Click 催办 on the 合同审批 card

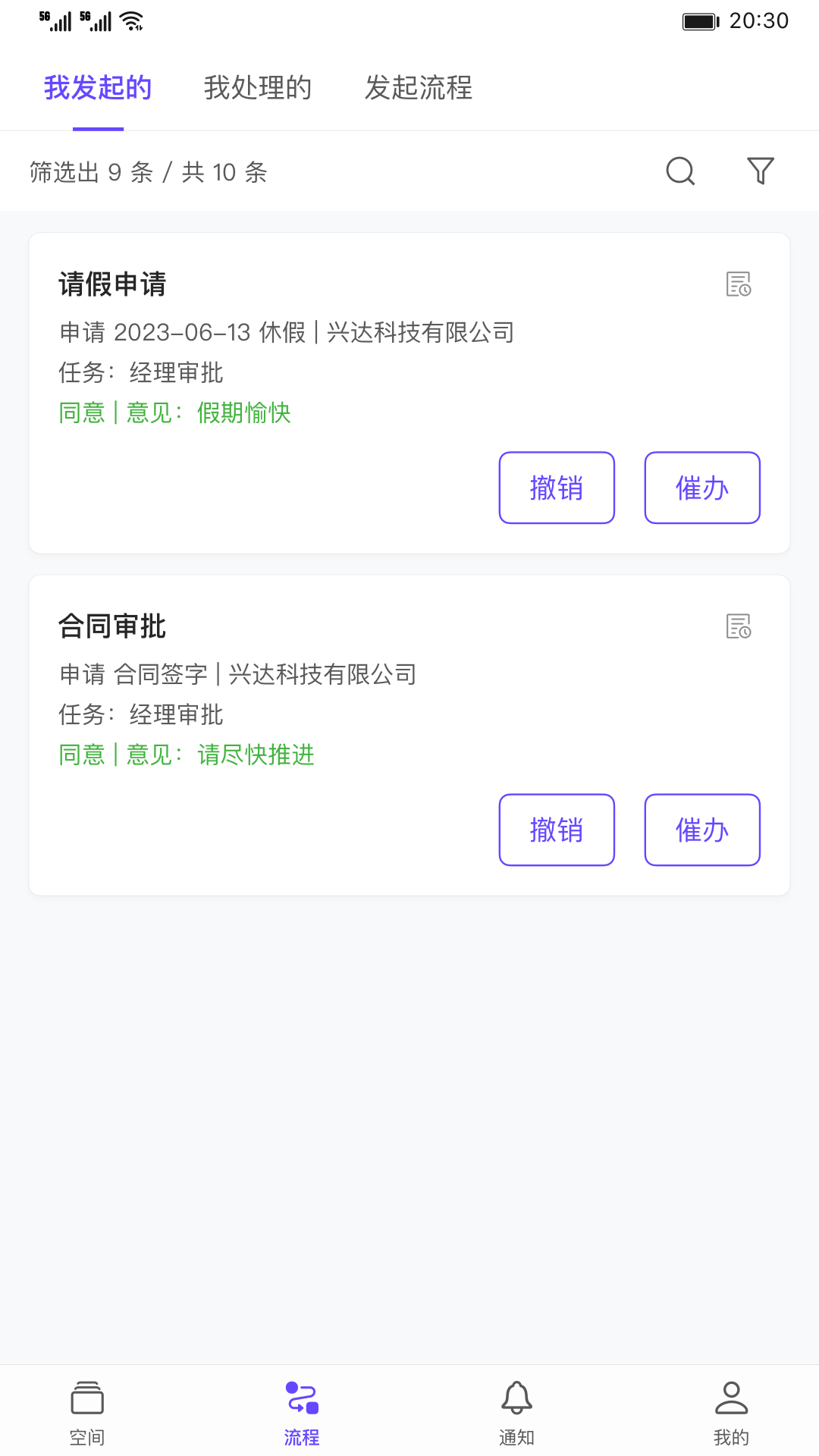(701, 829)
